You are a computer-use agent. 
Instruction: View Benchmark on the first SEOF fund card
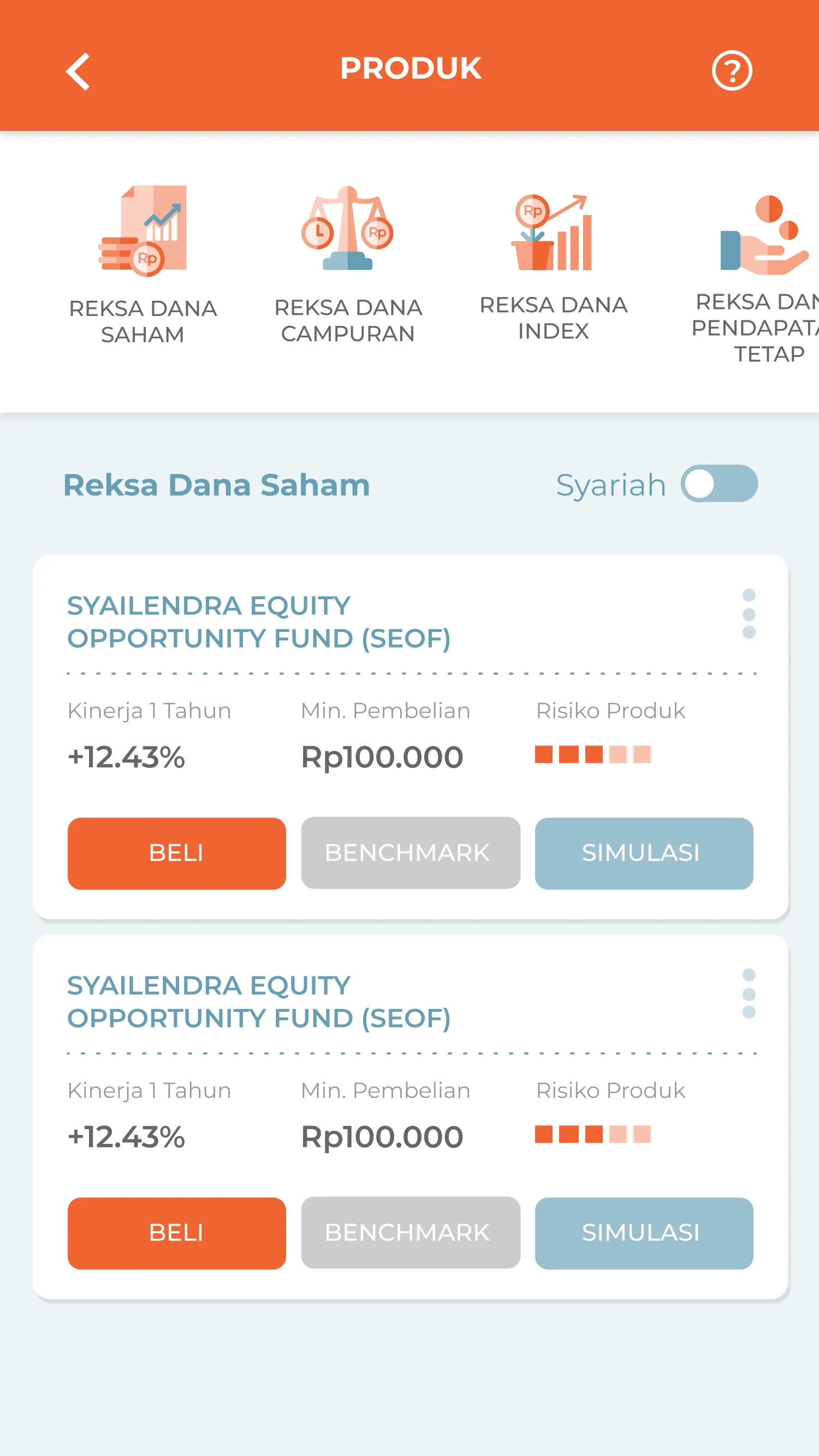410,853
